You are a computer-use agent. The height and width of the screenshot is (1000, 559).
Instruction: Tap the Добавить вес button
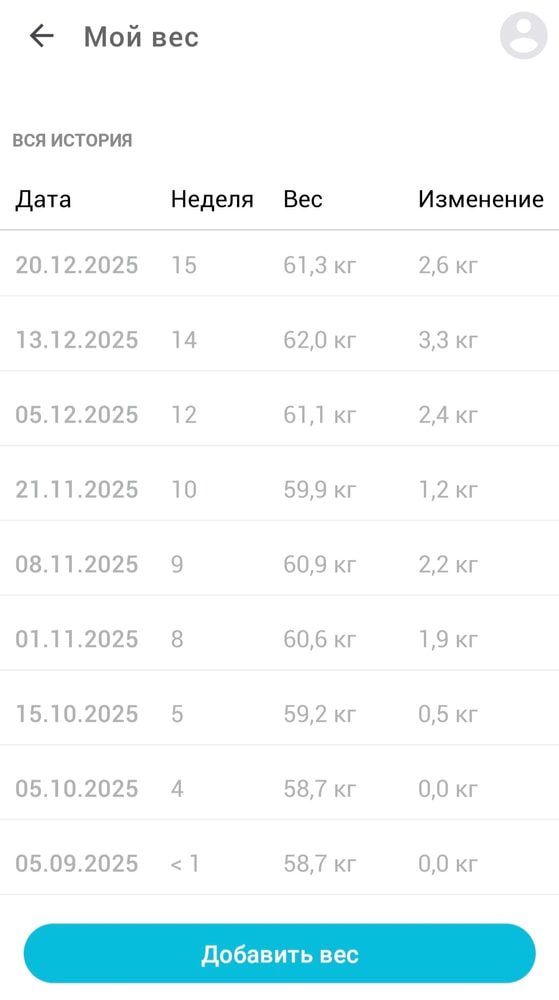click(279, 953)
